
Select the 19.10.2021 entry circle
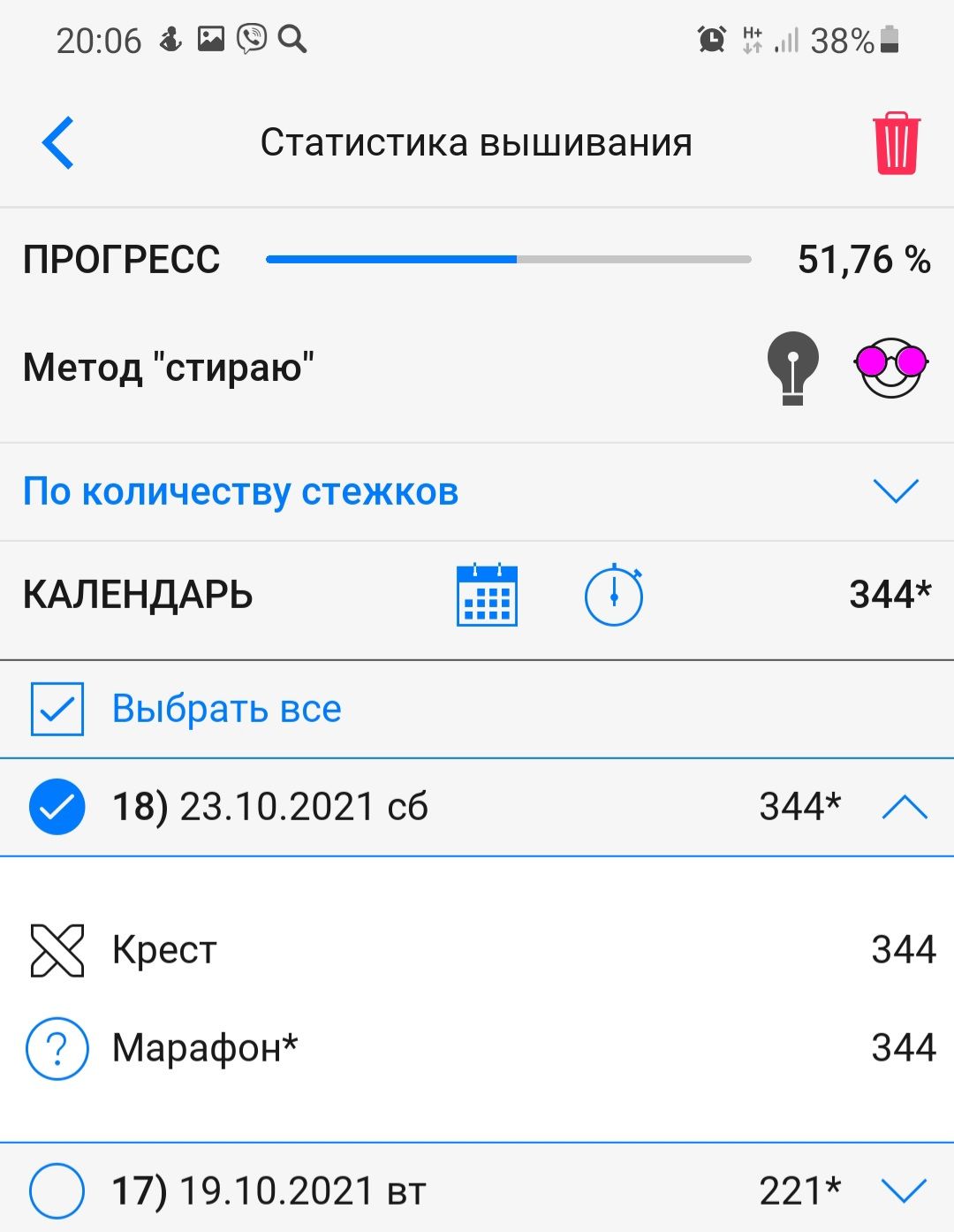pyautogui.click(x=57, y=1190)
